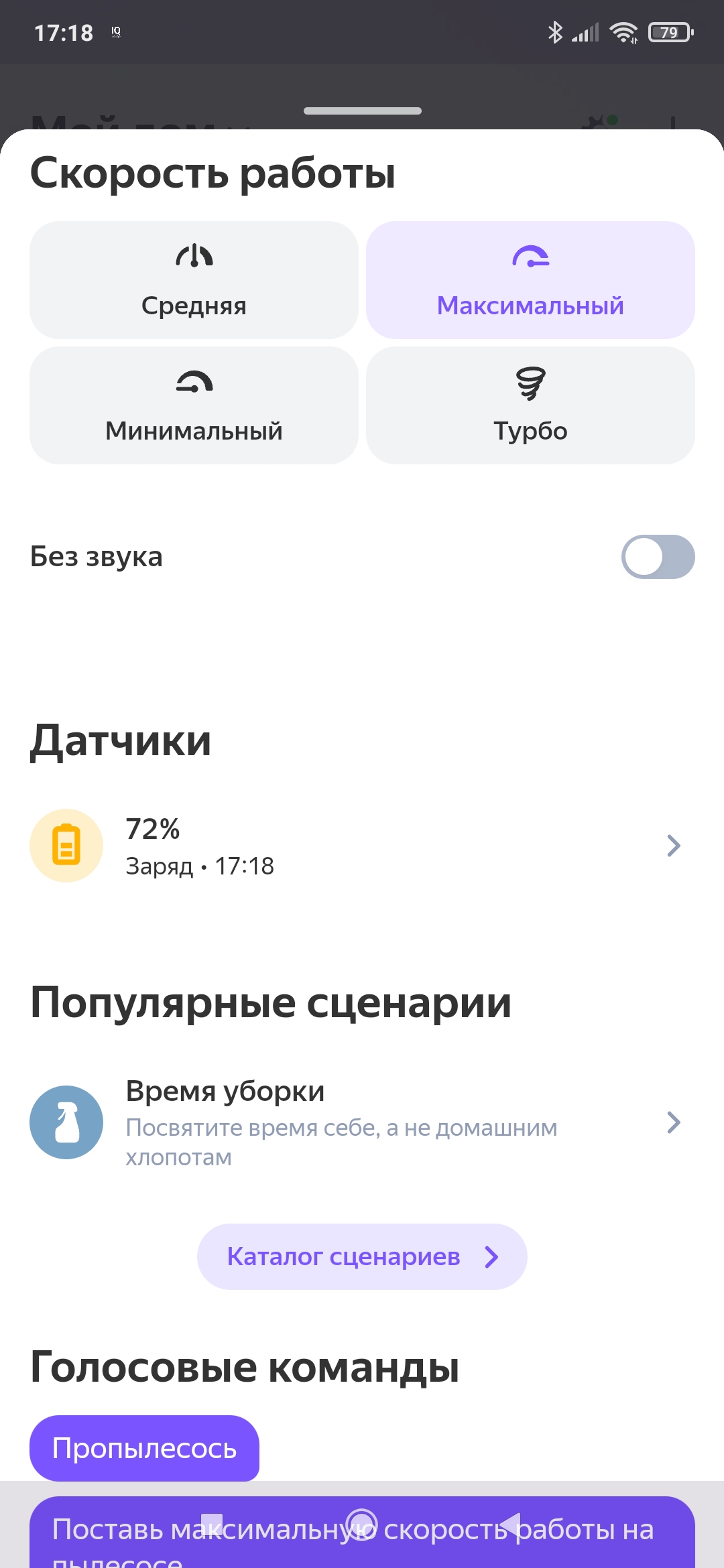Screen dimensions: 724x1568
Task: Choose the Максимальный speed option
Action: [x=530, y=280]
